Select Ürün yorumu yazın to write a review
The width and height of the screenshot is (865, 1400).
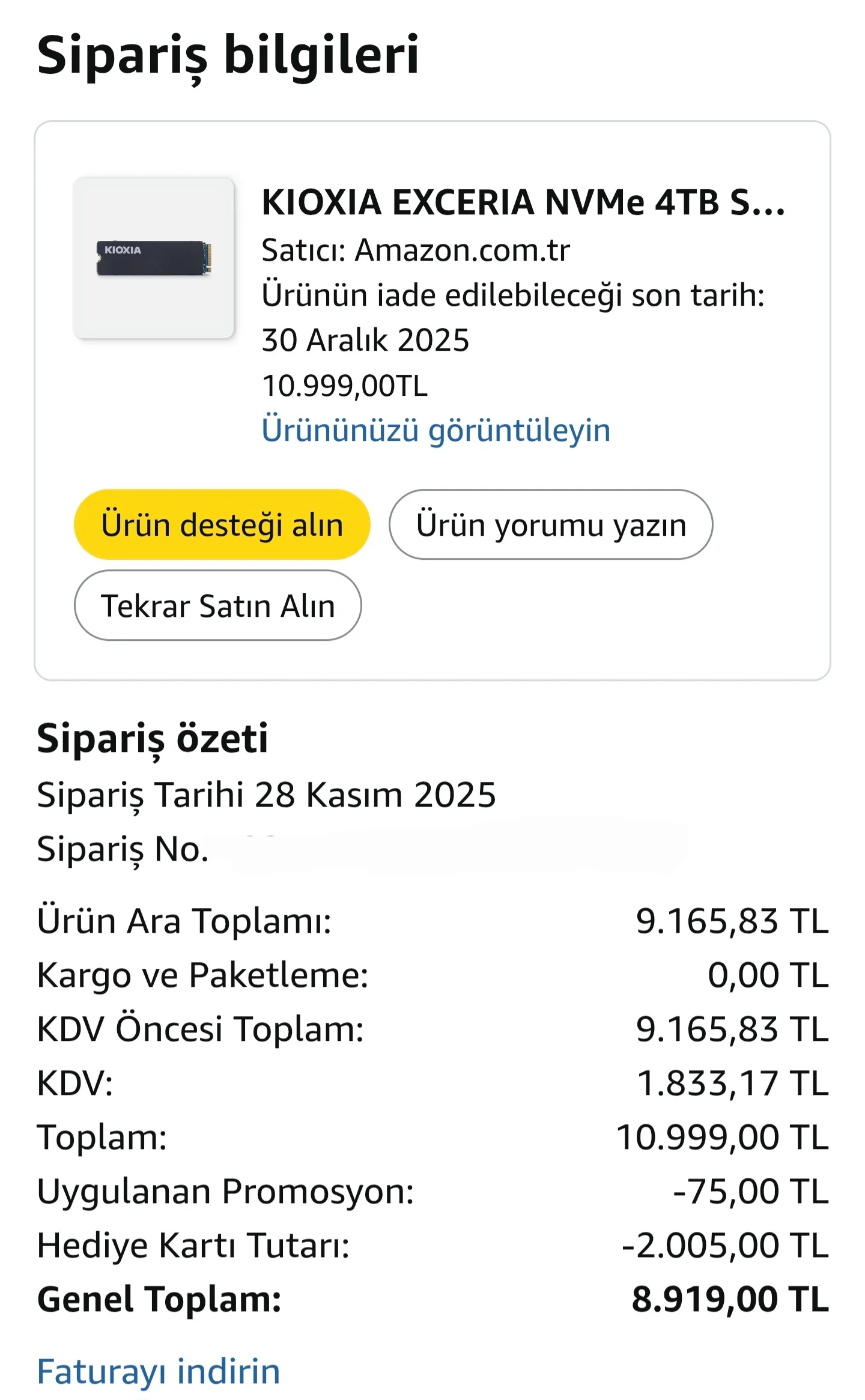coord(550,524)
